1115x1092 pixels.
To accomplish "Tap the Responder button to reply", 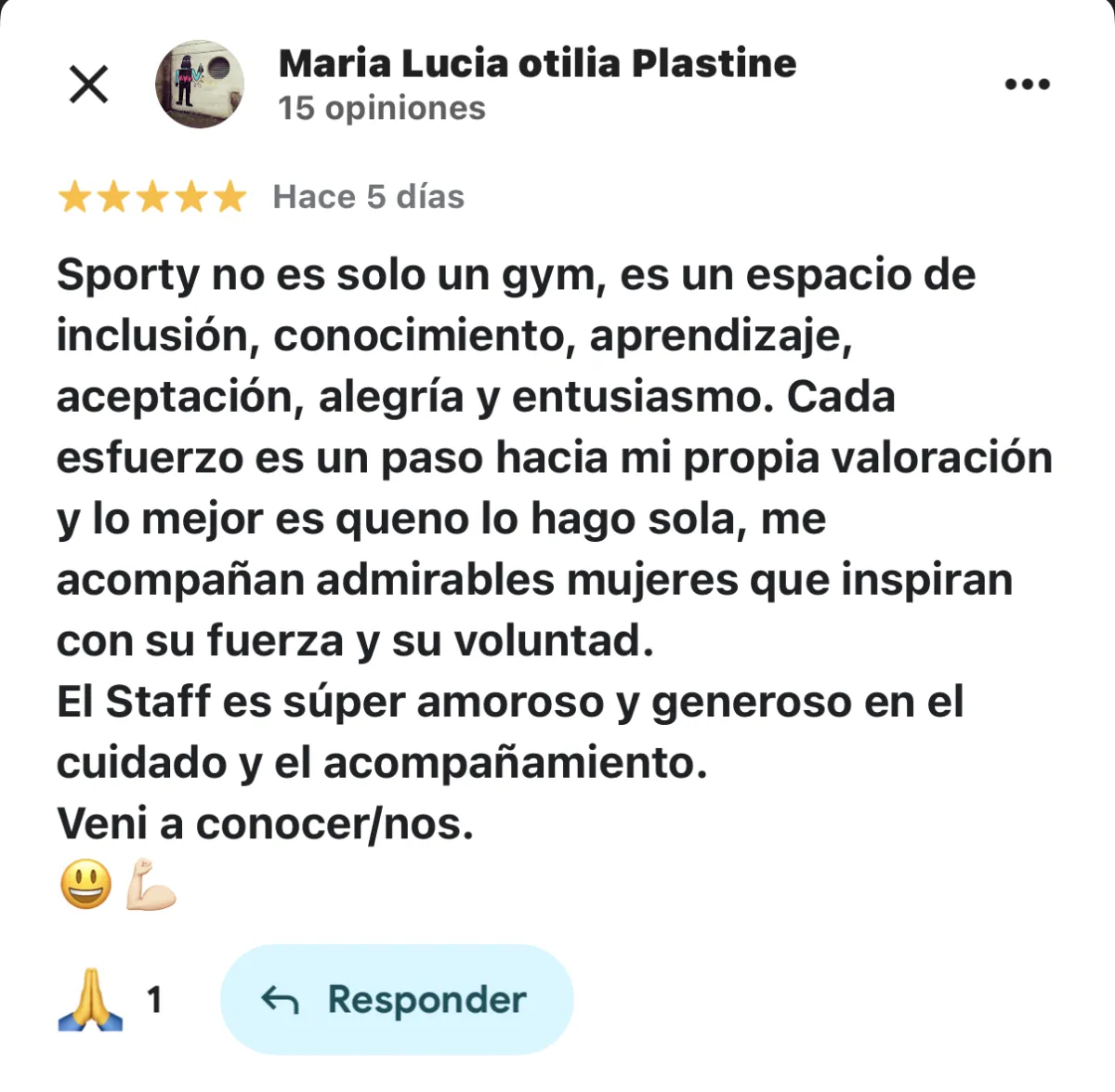I will coord(397,1000).
